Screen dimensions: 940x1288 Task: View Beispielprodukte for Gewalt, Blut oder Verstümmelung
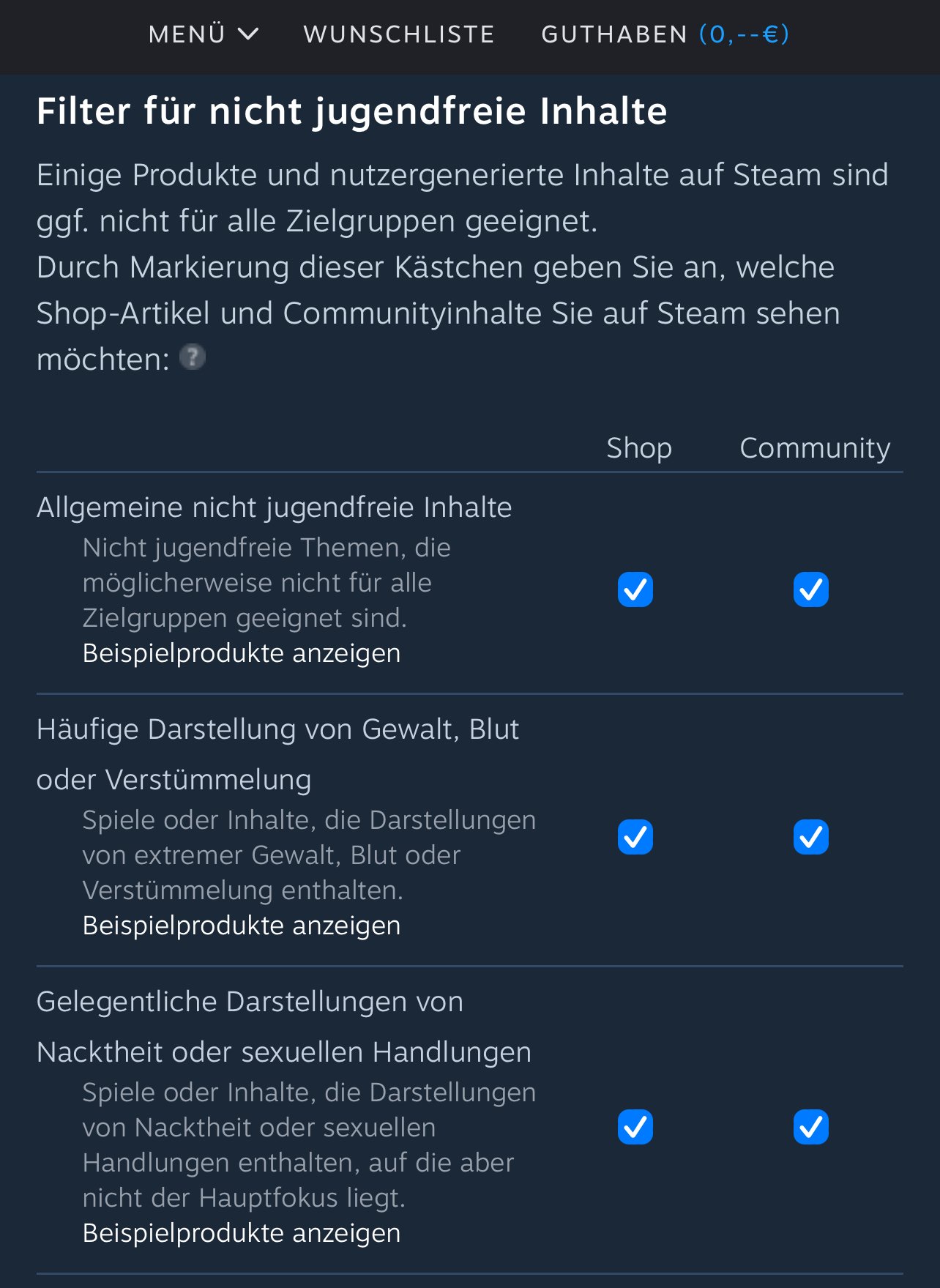coord(242,926)
